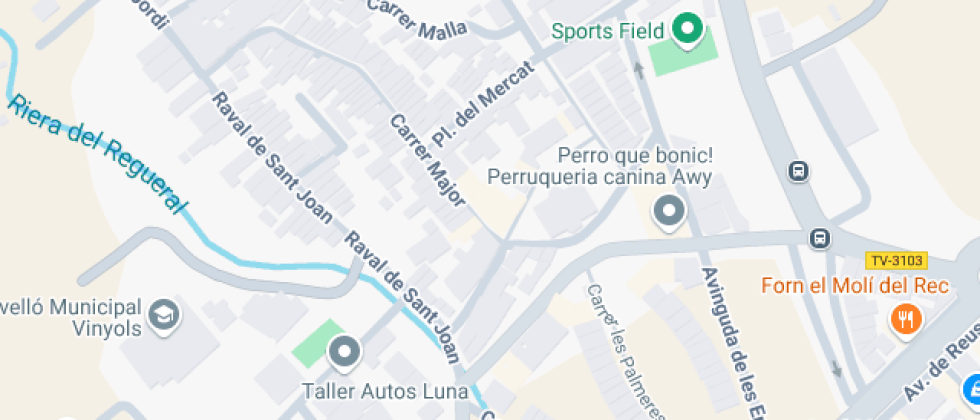The width and height of the screenshot is (980, 420).
Task: Select the Sports Field map marker
Action: 686,30
